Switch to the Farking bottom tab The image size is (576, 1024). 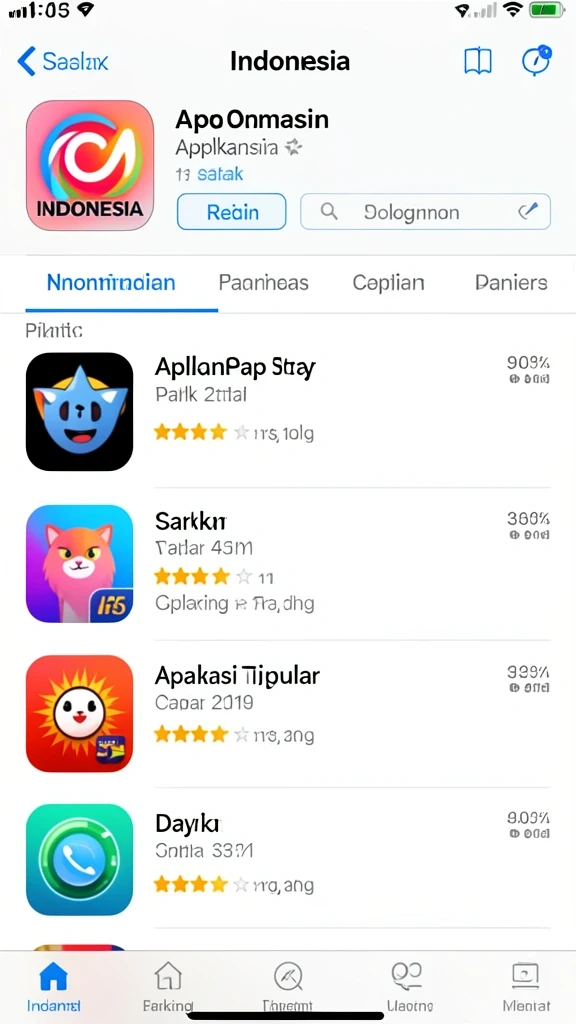point(168,985)
